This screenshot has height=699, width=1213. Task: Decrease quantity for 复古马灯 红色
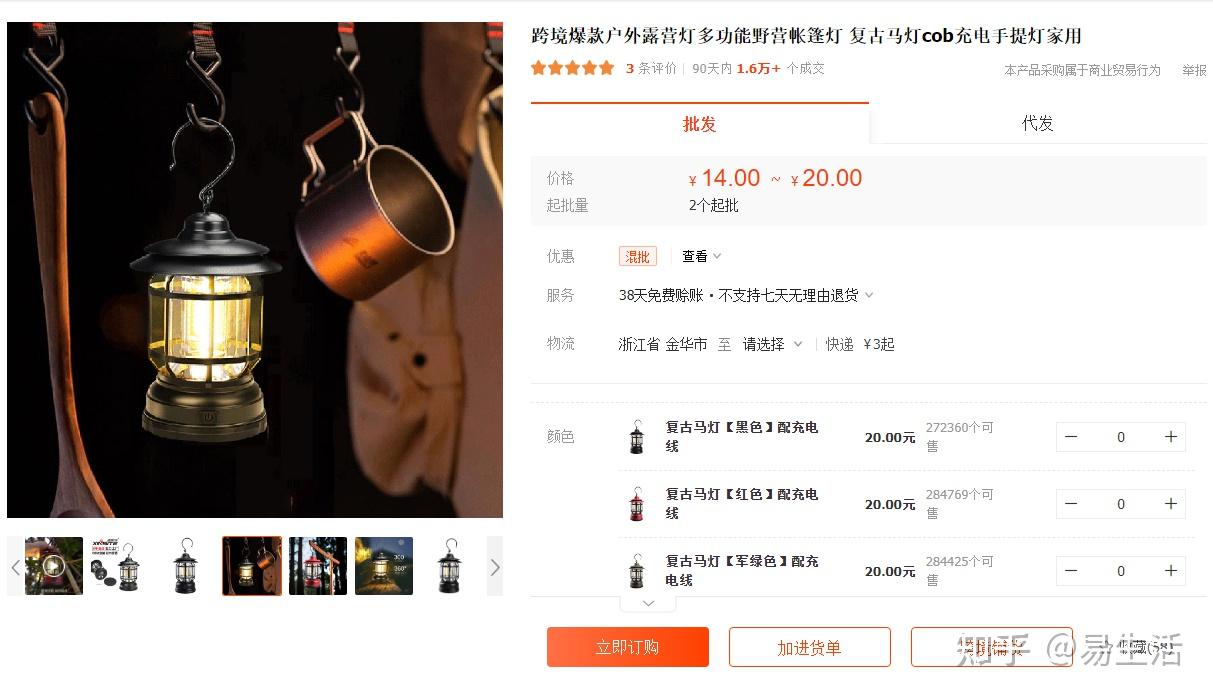click(1071, 504)
